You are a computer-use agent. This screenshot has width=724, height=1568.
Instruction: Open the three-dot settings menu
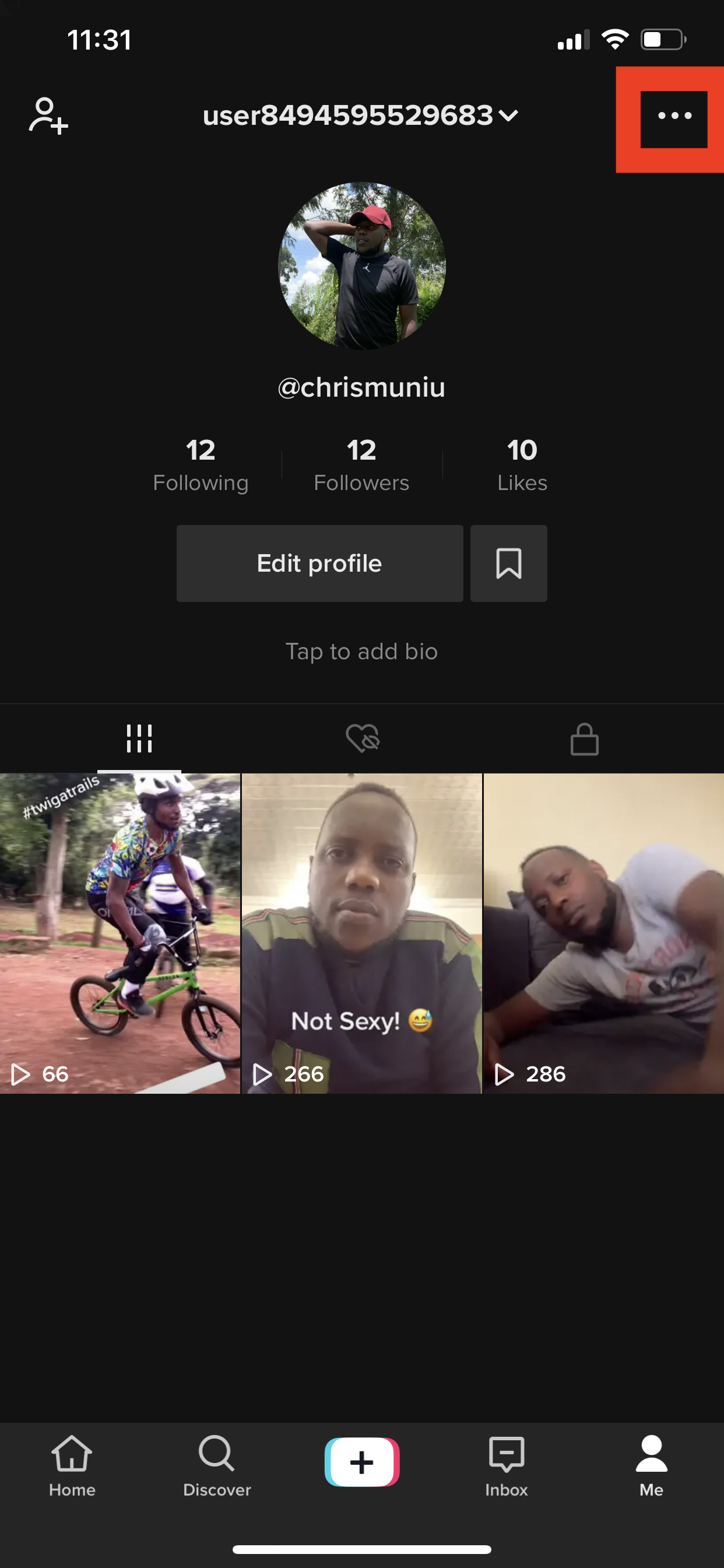coord(674,116)
